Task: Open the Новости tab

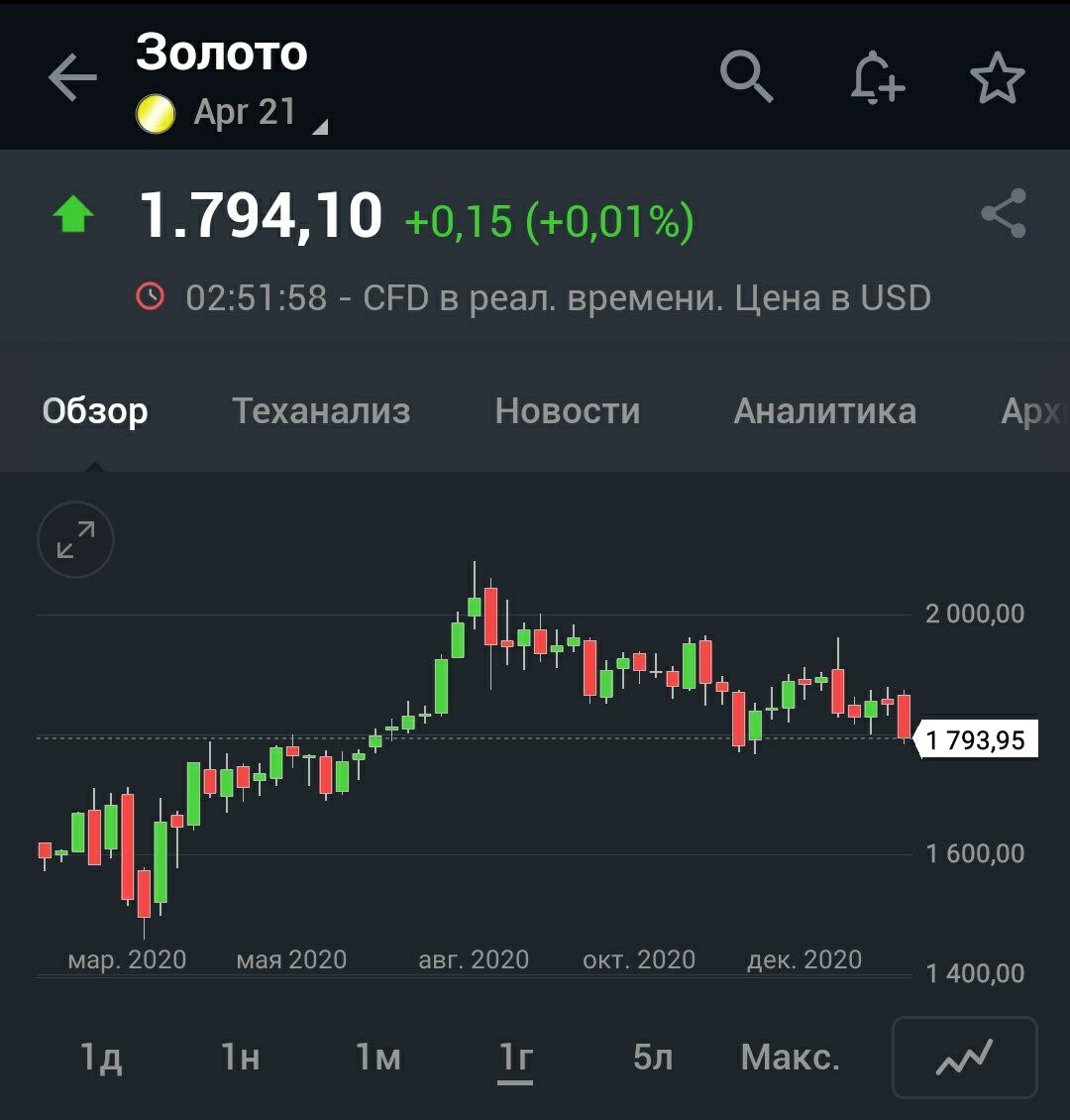Action: click(568, 410)
